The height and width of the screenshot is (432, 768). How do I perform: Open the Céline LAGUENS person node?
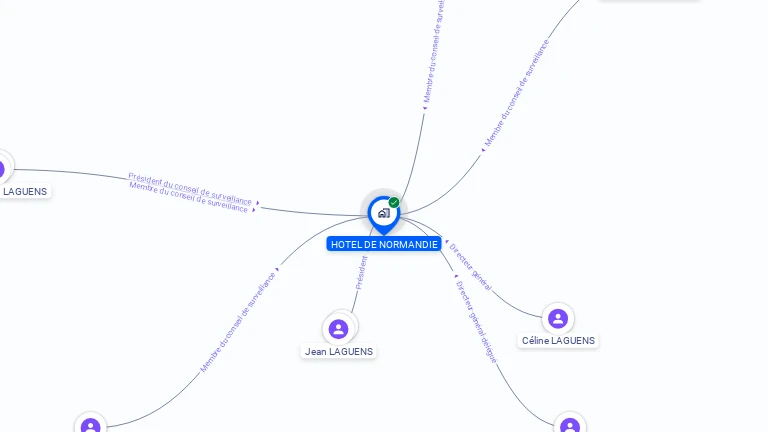(x=558, y=318)
